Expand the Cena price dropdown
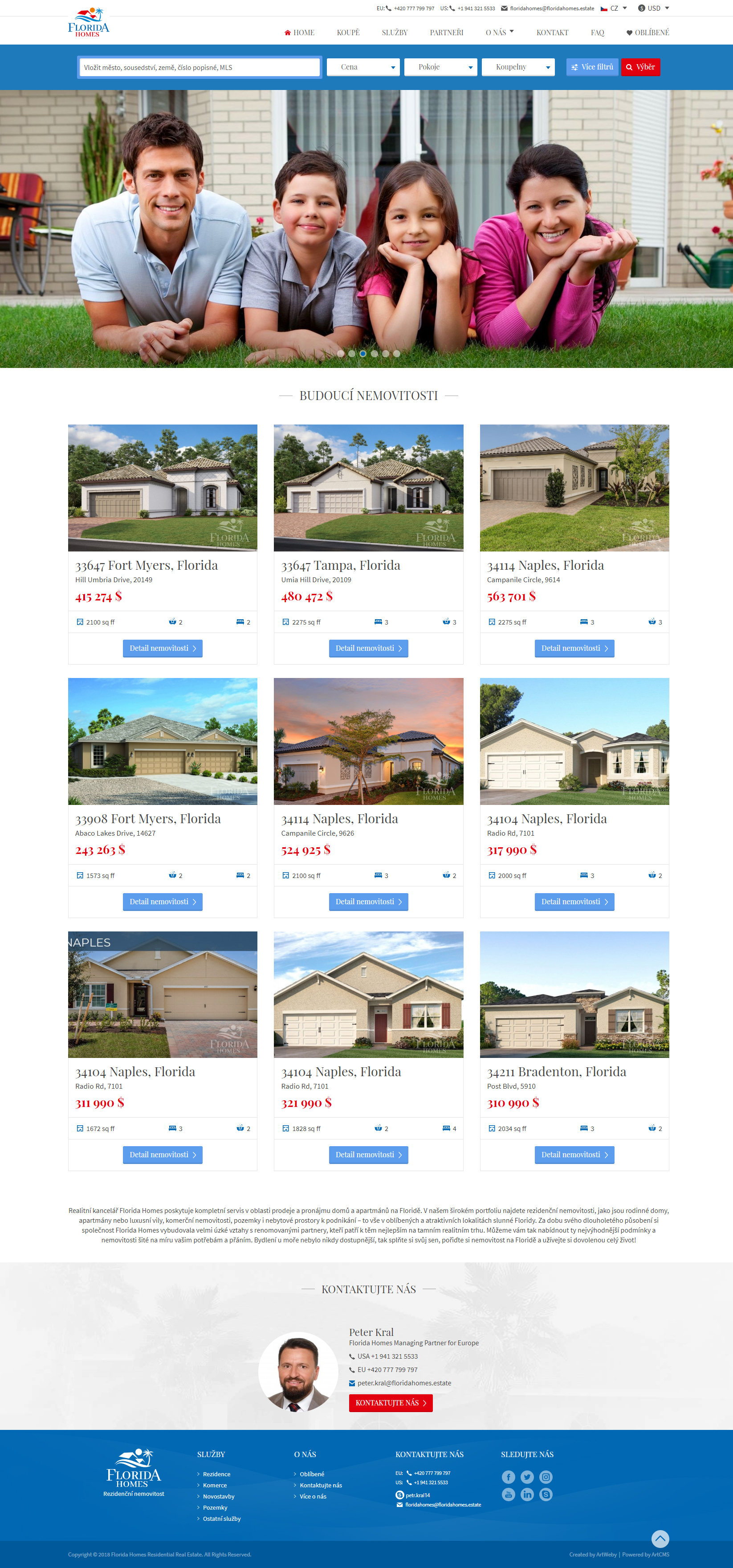This screenshot has width=733, height=1568. (x=363, y=67)
